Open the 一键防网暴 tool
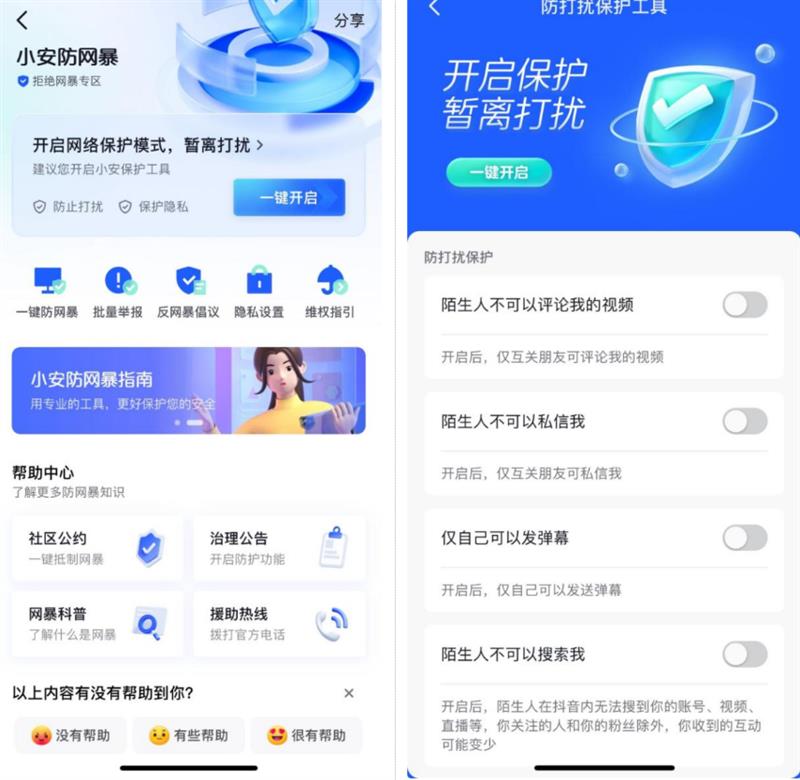Screen dimensions: 800x780 [47, 292]
